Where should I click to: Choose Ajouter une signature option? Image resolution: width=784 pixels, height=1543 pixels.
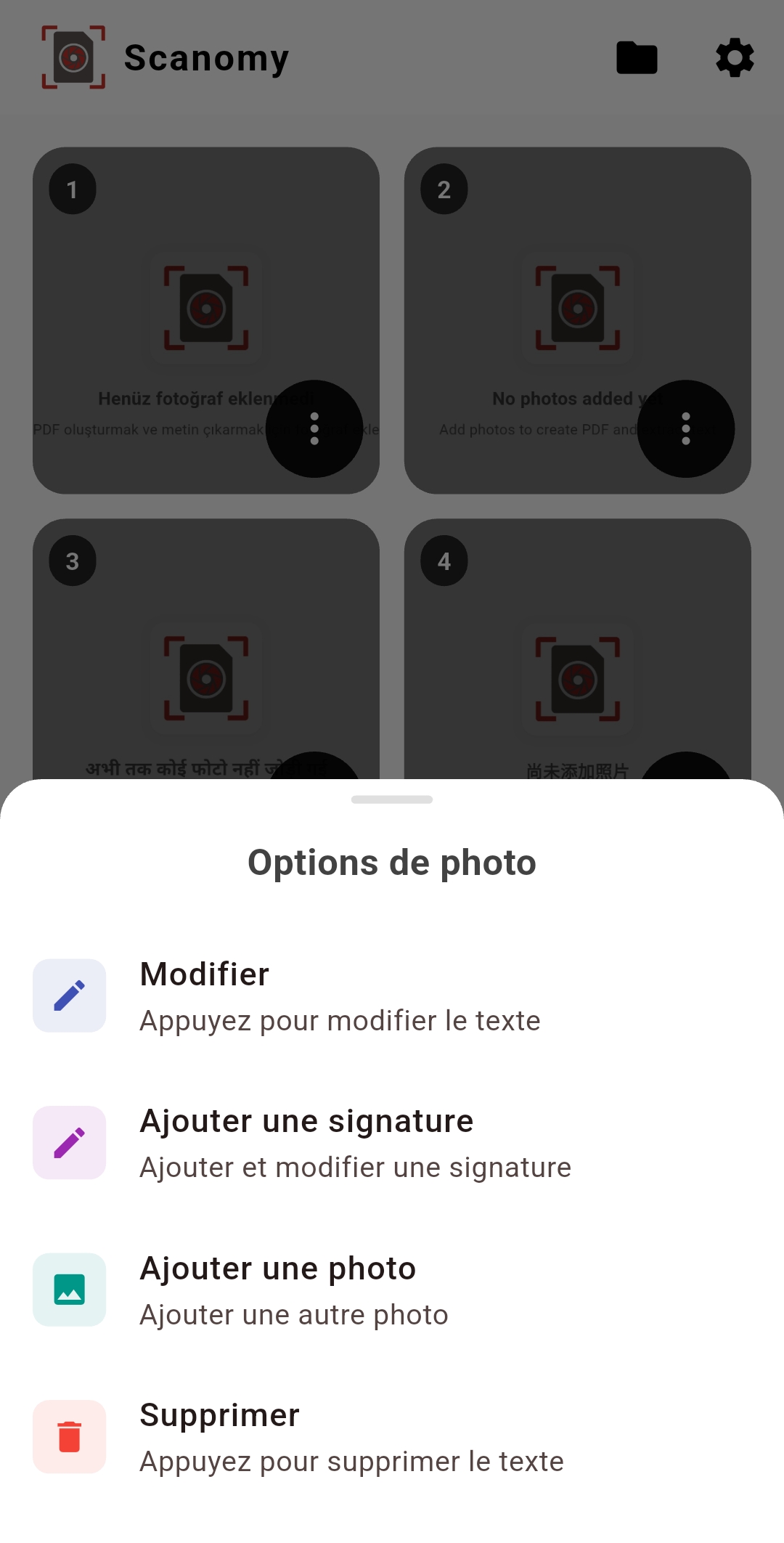(x=355, y=1143)
